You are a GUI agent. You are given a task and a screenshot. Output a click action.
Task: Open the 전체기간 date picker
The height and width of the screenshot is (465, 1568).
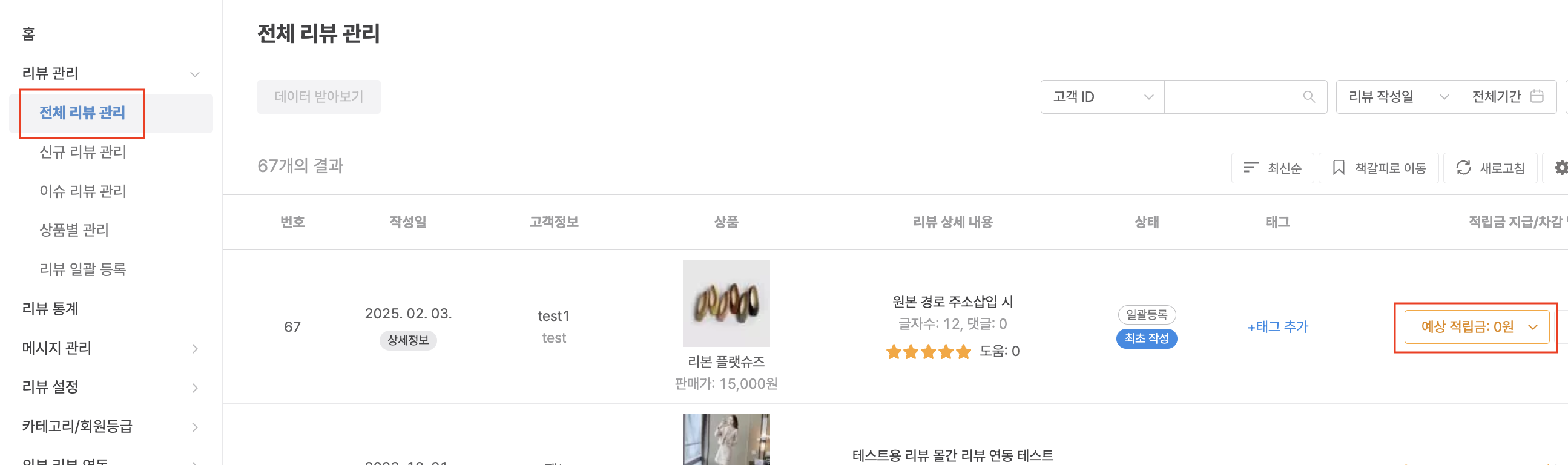coord(1506,97)
